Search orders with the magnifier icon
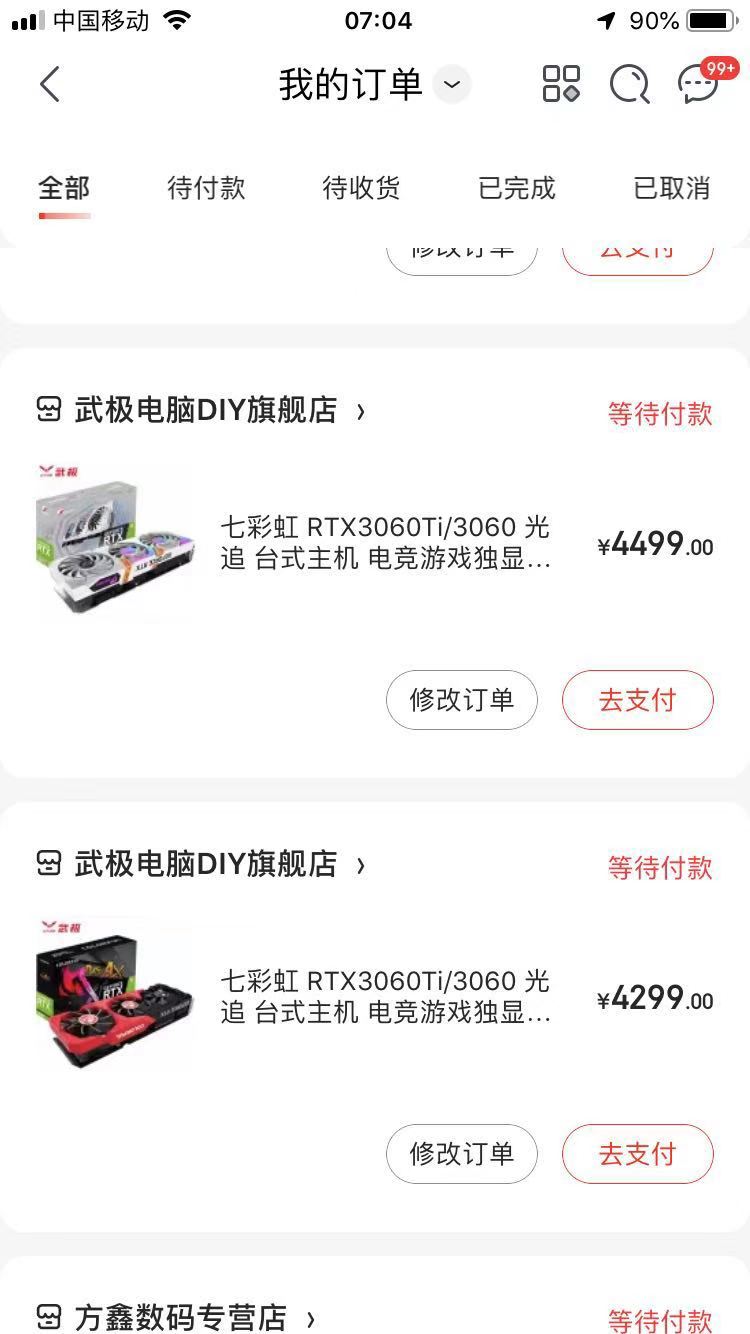750x1334 pixels. (630, 85)
